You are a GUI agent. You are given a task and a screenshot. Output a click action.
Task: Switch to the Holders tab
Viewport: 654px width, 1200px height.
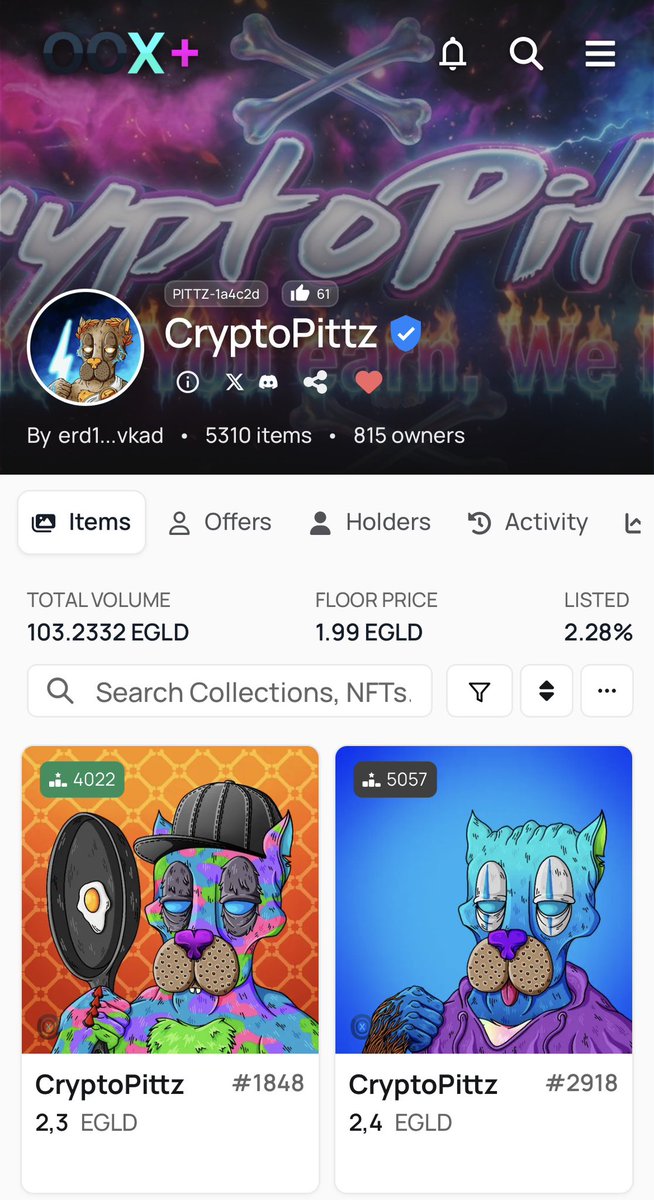point(370,522)
